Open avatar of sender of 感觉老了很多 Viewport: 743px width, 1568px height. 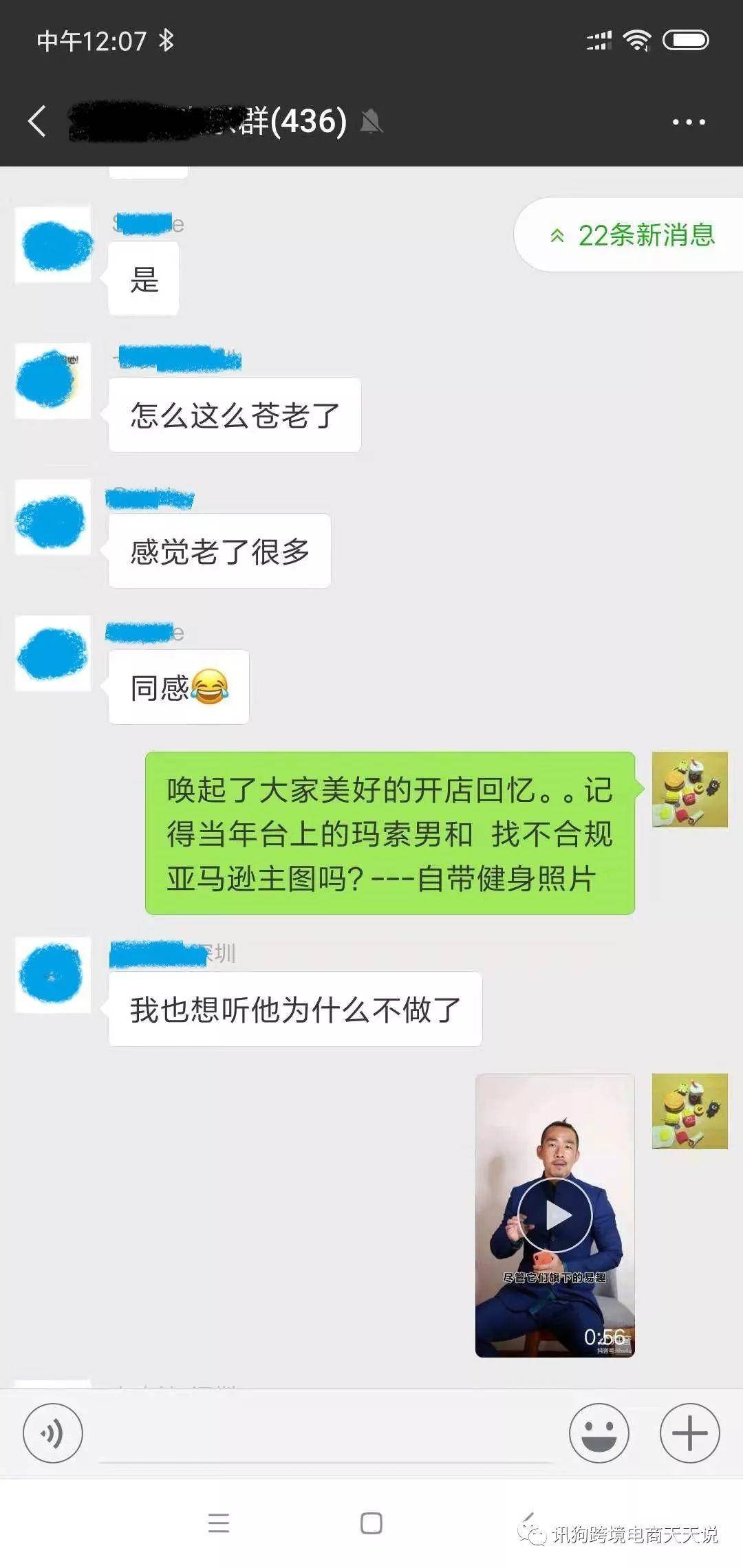tap(53, 516)
